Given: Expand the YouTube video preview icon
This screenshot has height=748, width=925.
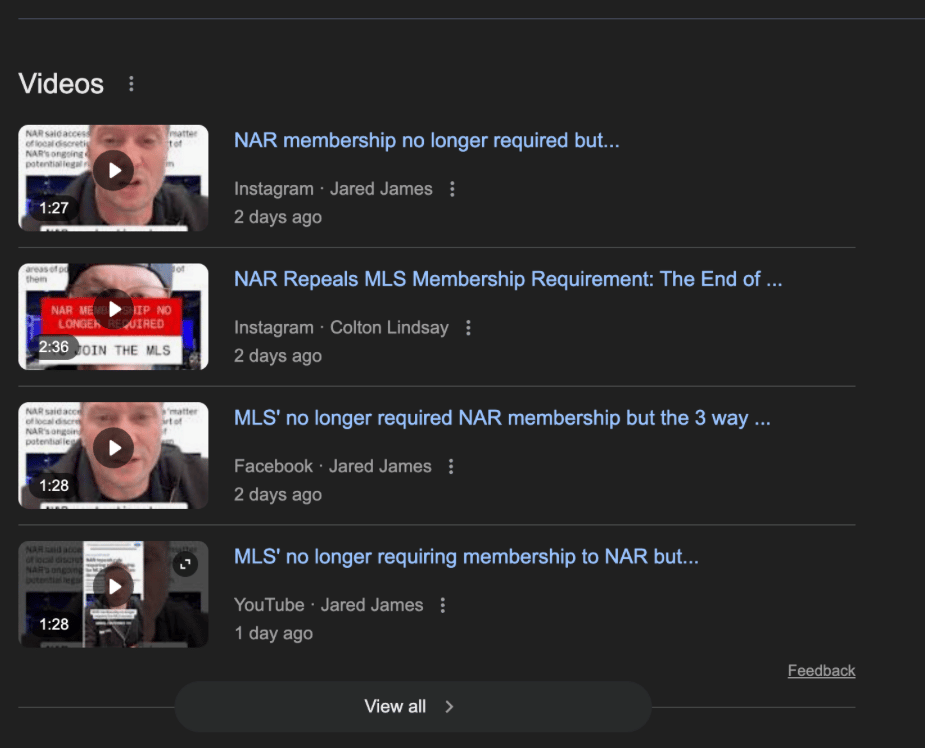Looking at the screenshot, I should point(185,565).
